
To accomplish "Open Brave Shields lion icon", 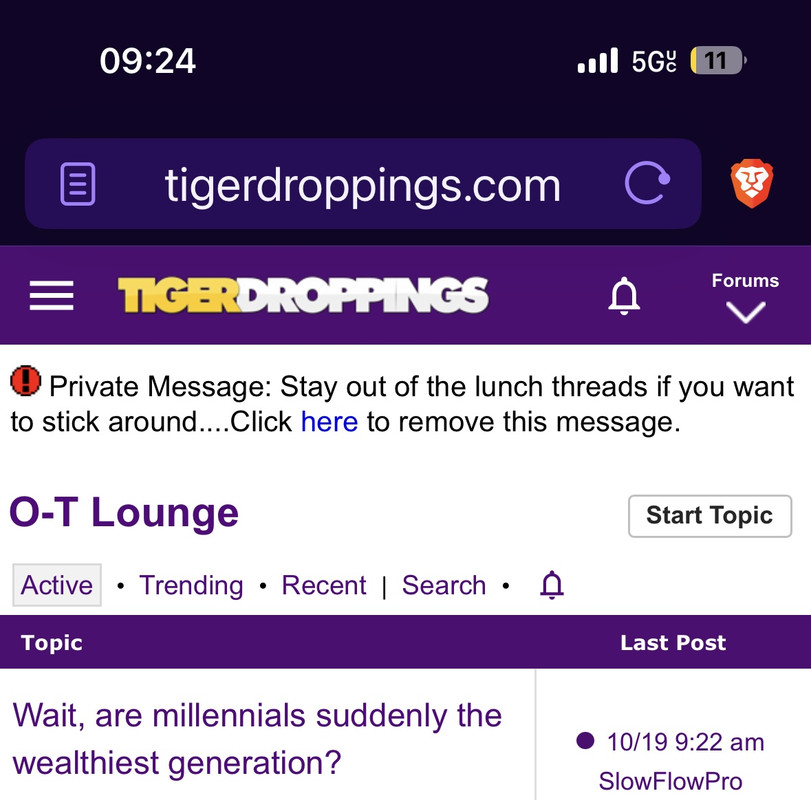I will (x=749, y=185).
